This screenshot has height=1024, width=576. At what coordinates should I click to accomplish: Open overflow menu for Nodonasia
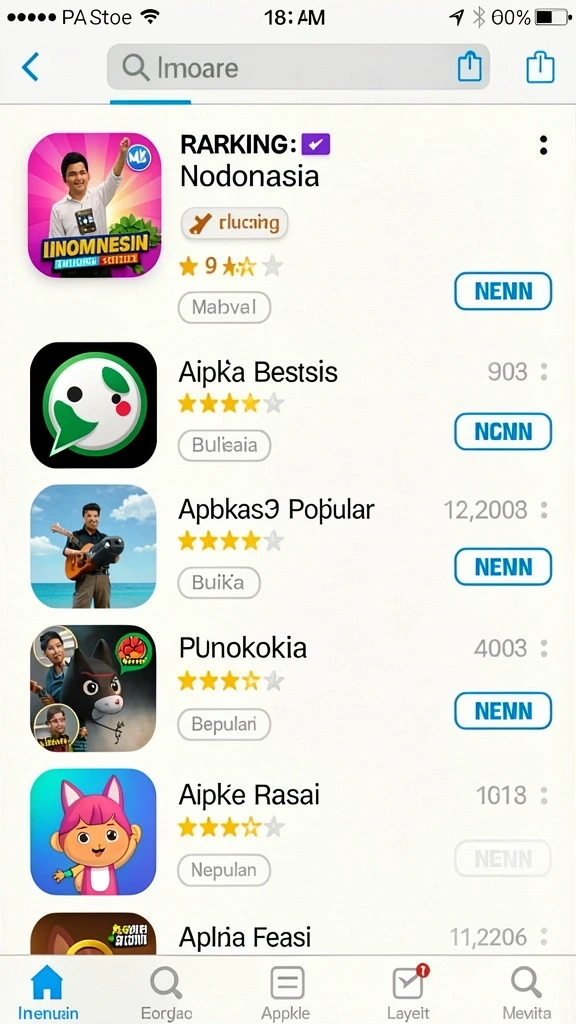click(543, 145)
